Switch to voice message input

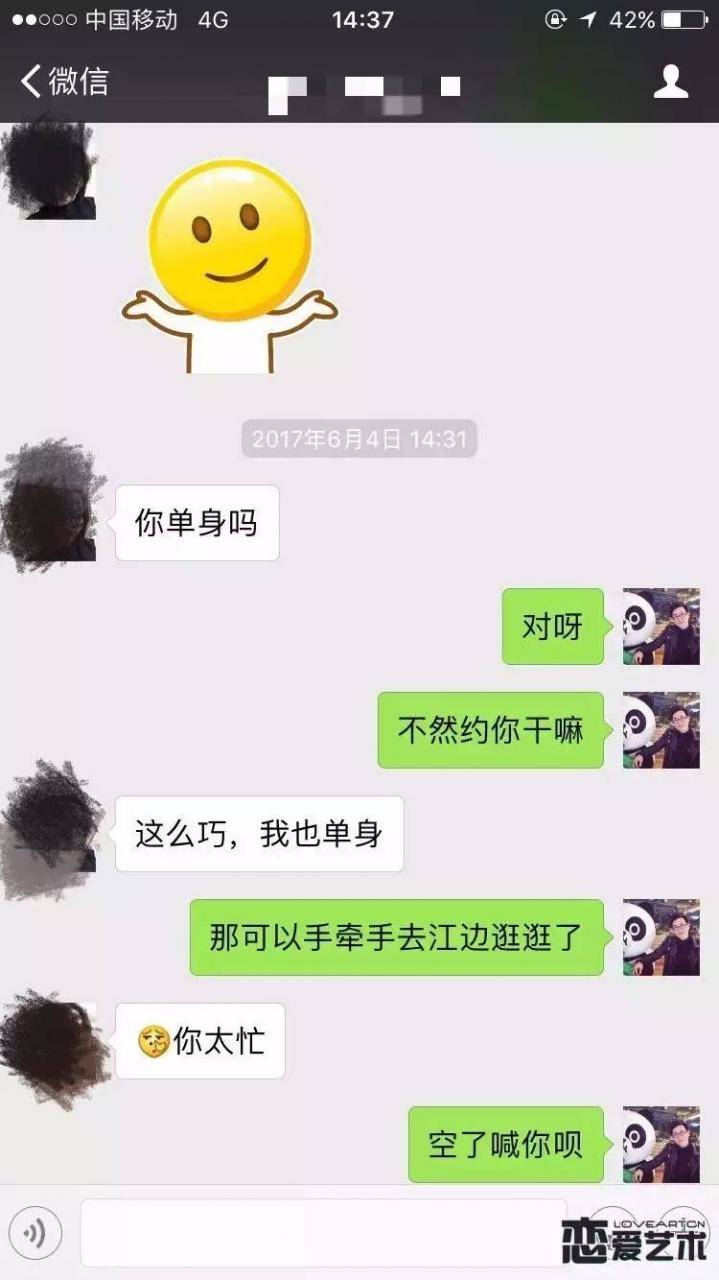36,1233
